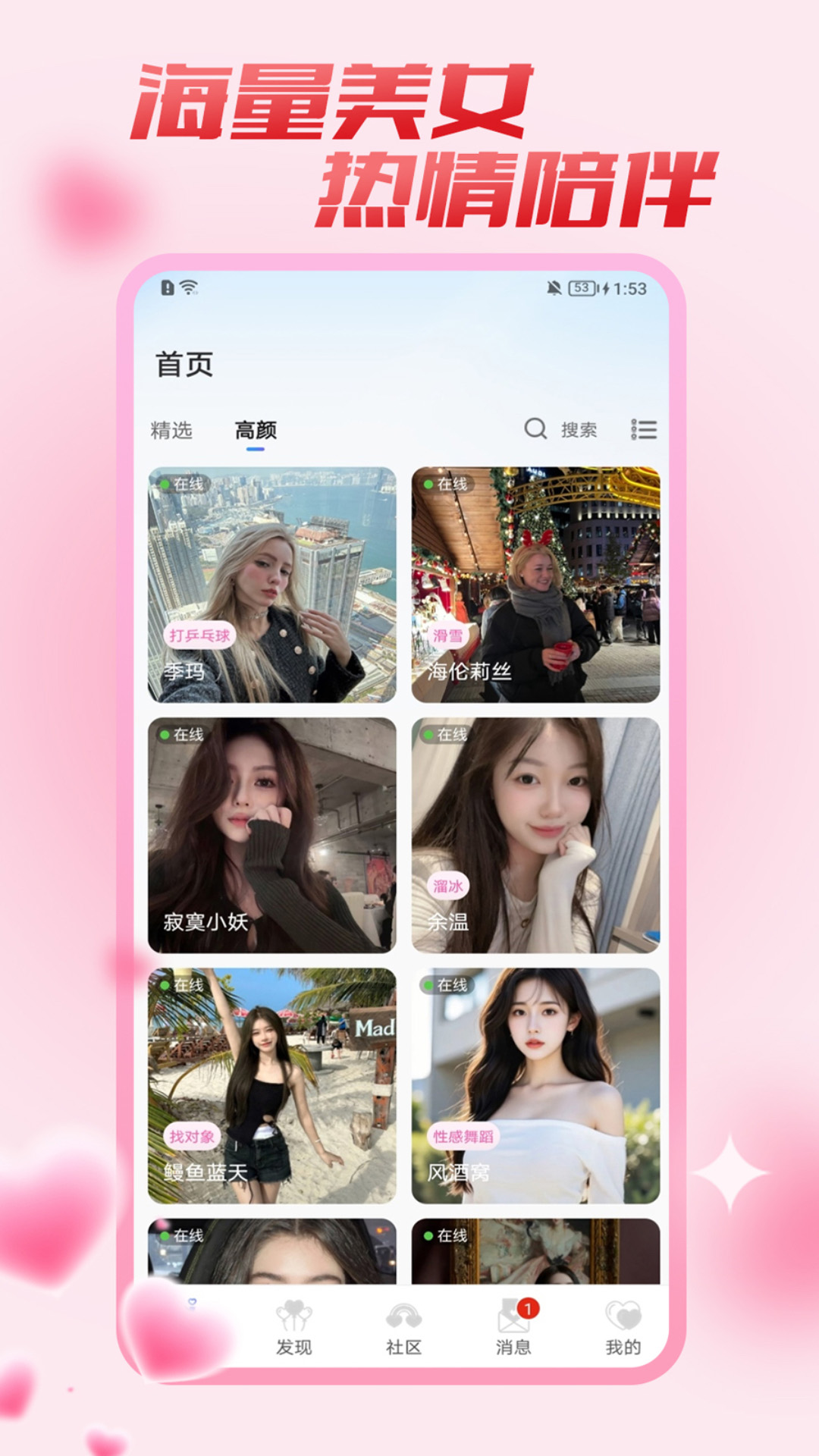The image size is (819, 1456).
Task: Expand the 精选 section
Action: 173,430
